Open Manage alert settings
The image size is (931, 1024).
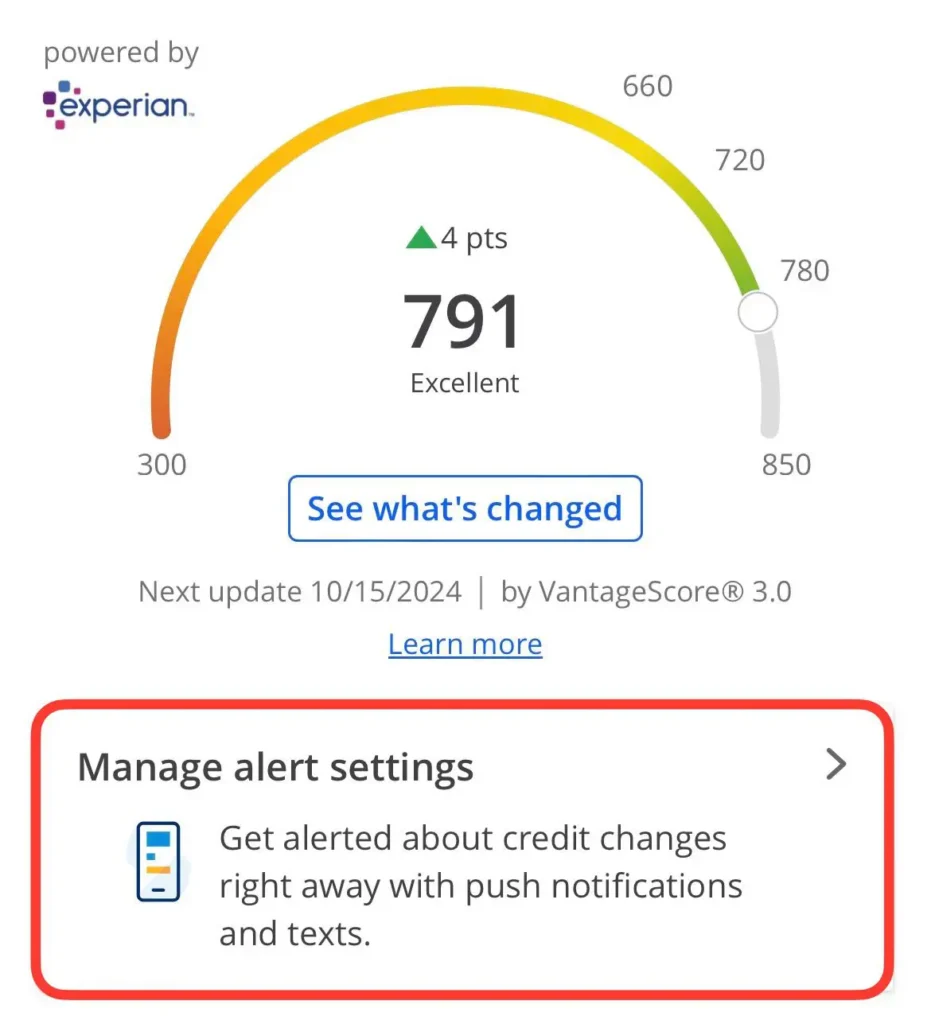pos(462,768)
